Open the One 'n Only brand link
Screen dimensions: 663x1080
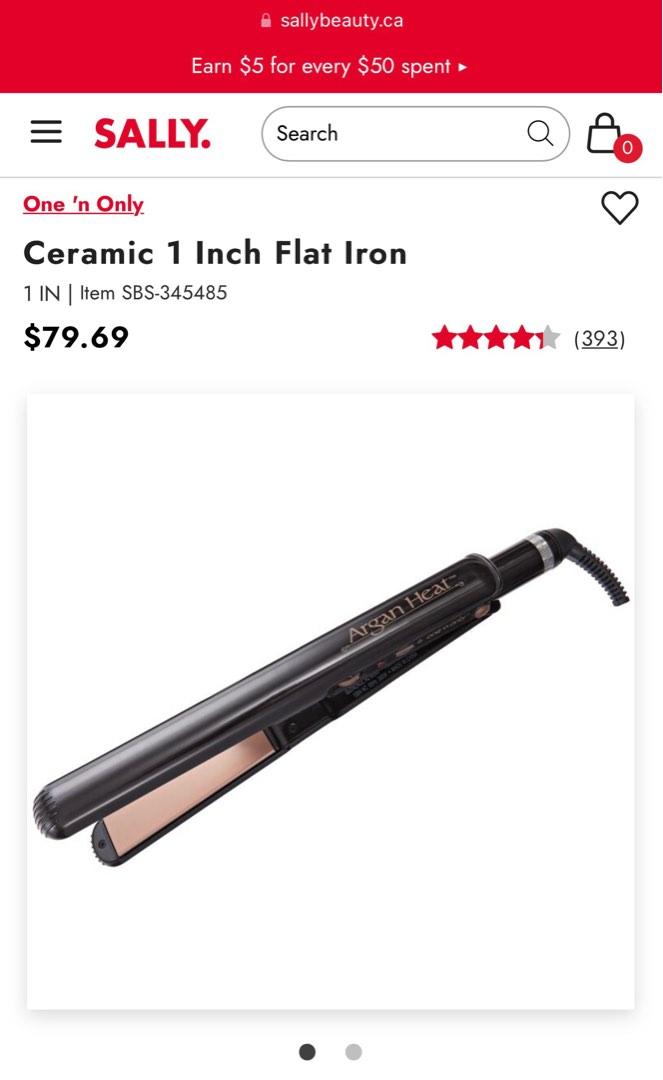84,204
